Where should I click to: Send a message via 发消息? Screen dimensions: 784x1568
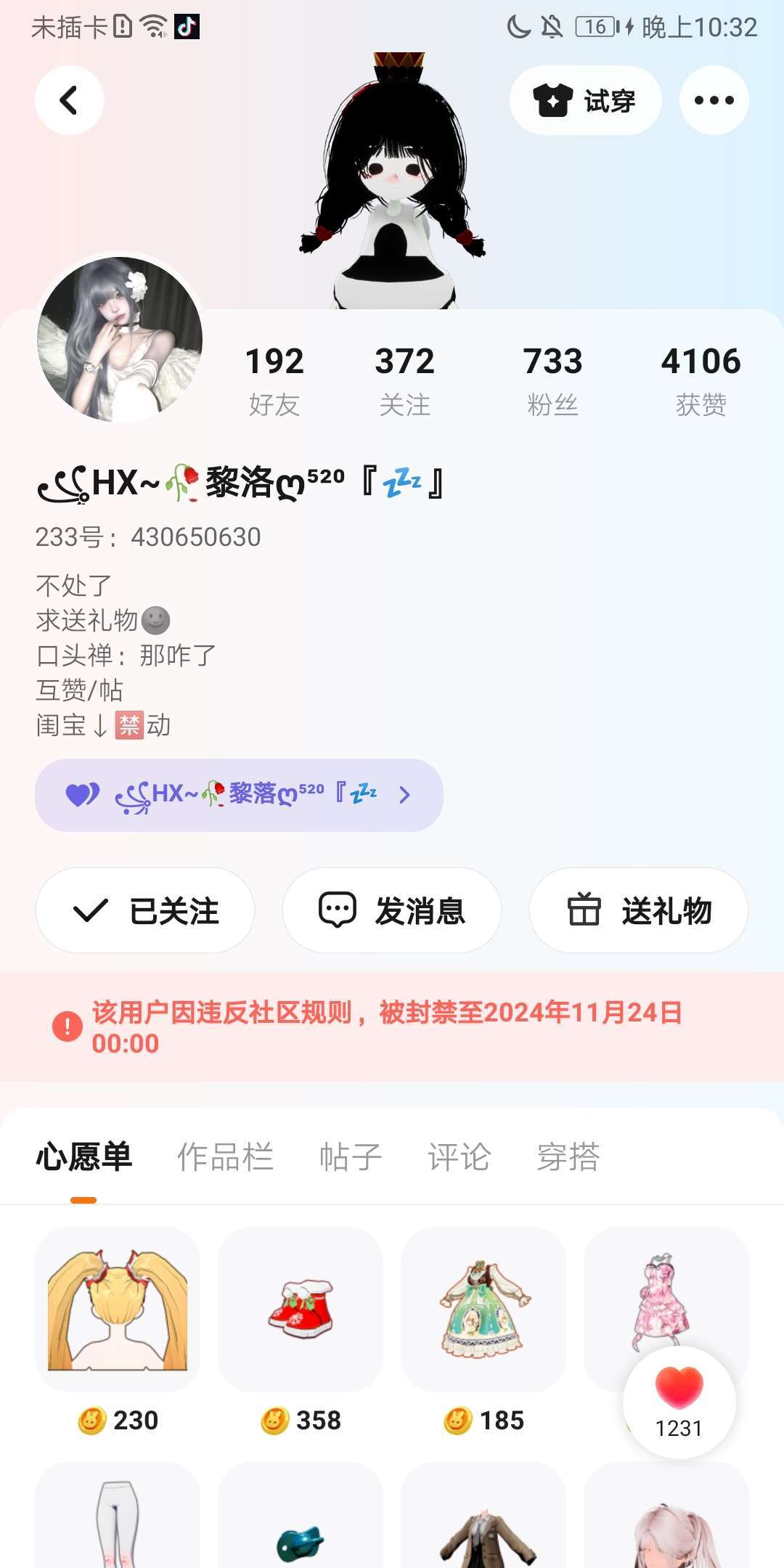[392, 910]
